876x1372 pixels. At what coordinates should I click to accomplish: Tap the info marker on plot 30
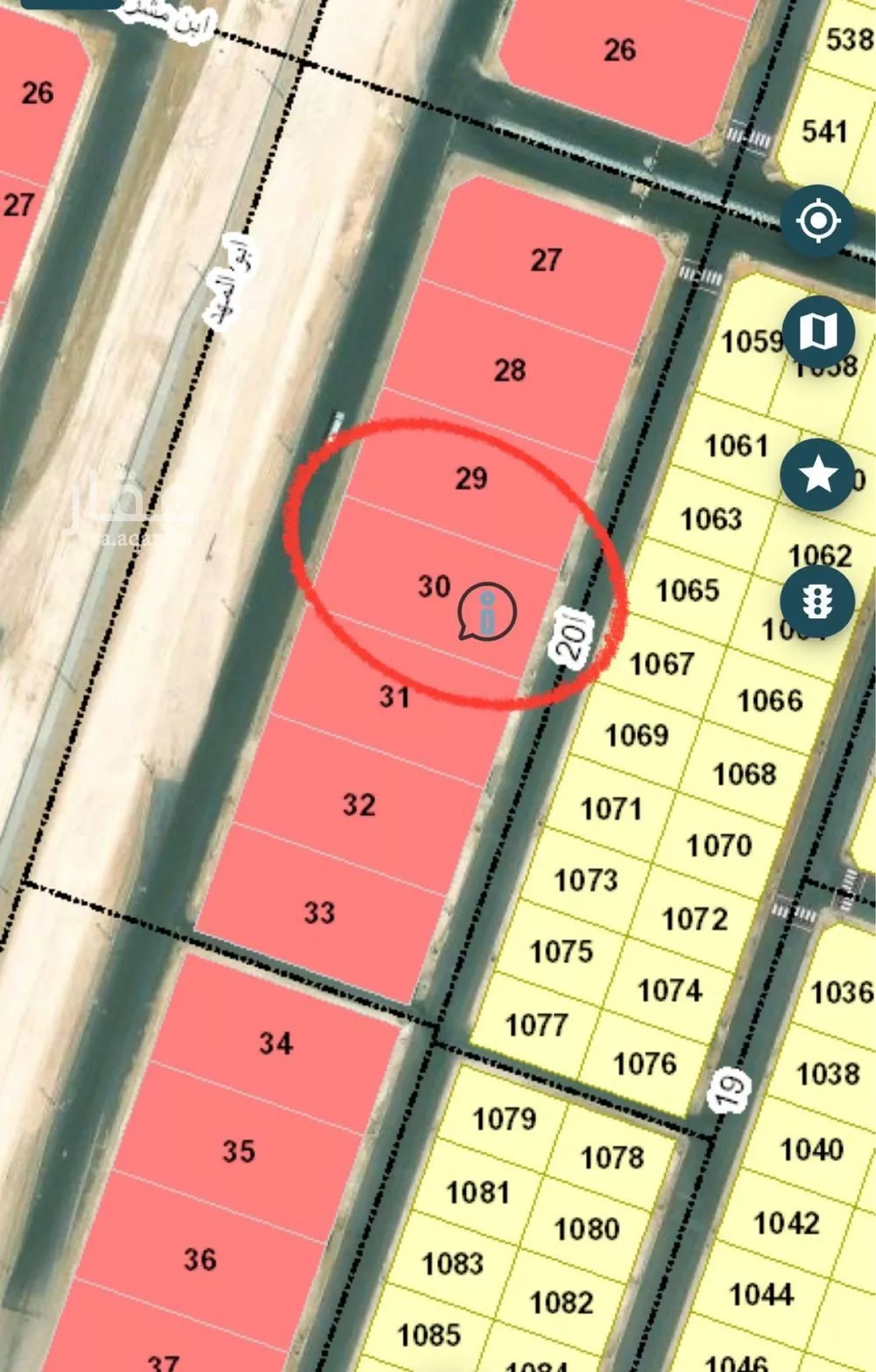[x=487, y=612]
